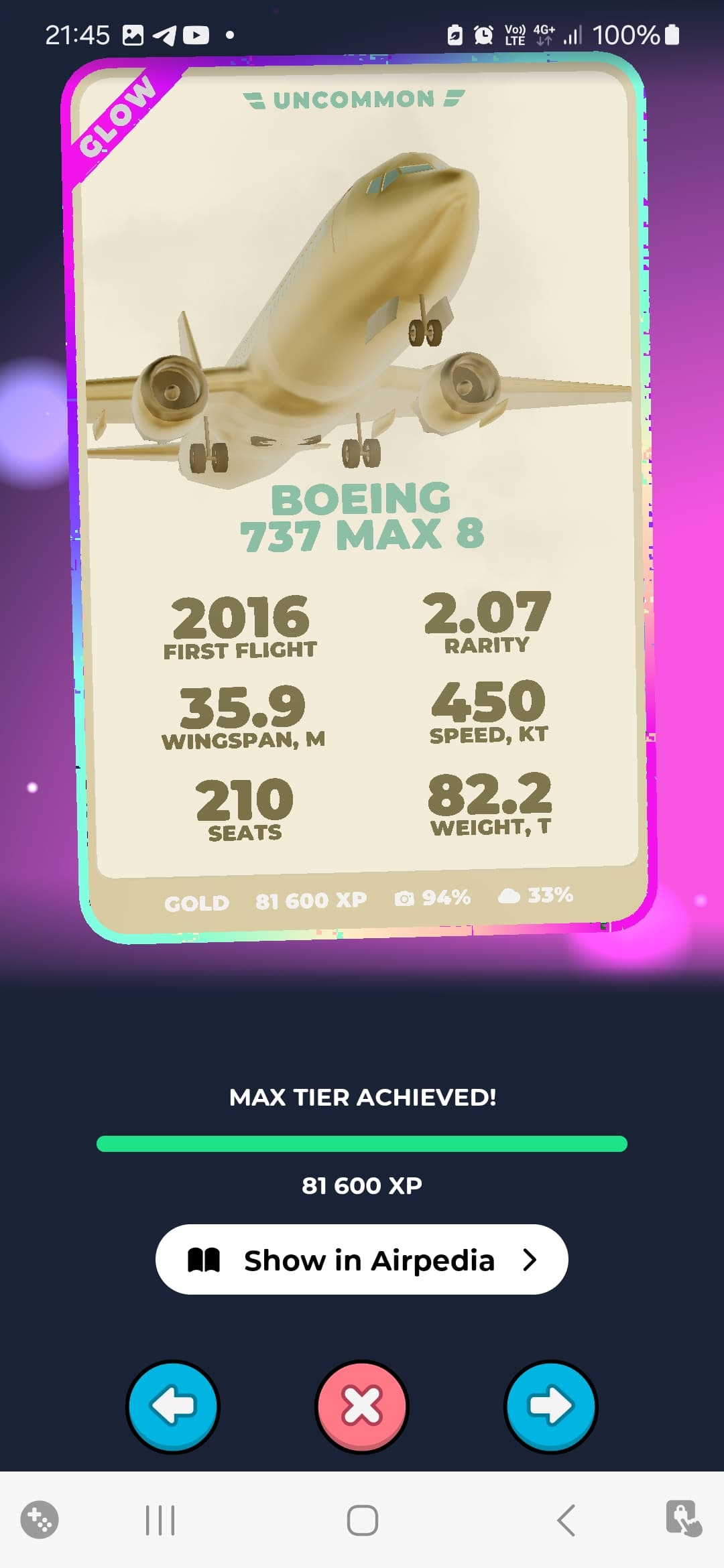Screen dimensions: 724x1568
Task: Open the recent apps view
Action: 160,1520
